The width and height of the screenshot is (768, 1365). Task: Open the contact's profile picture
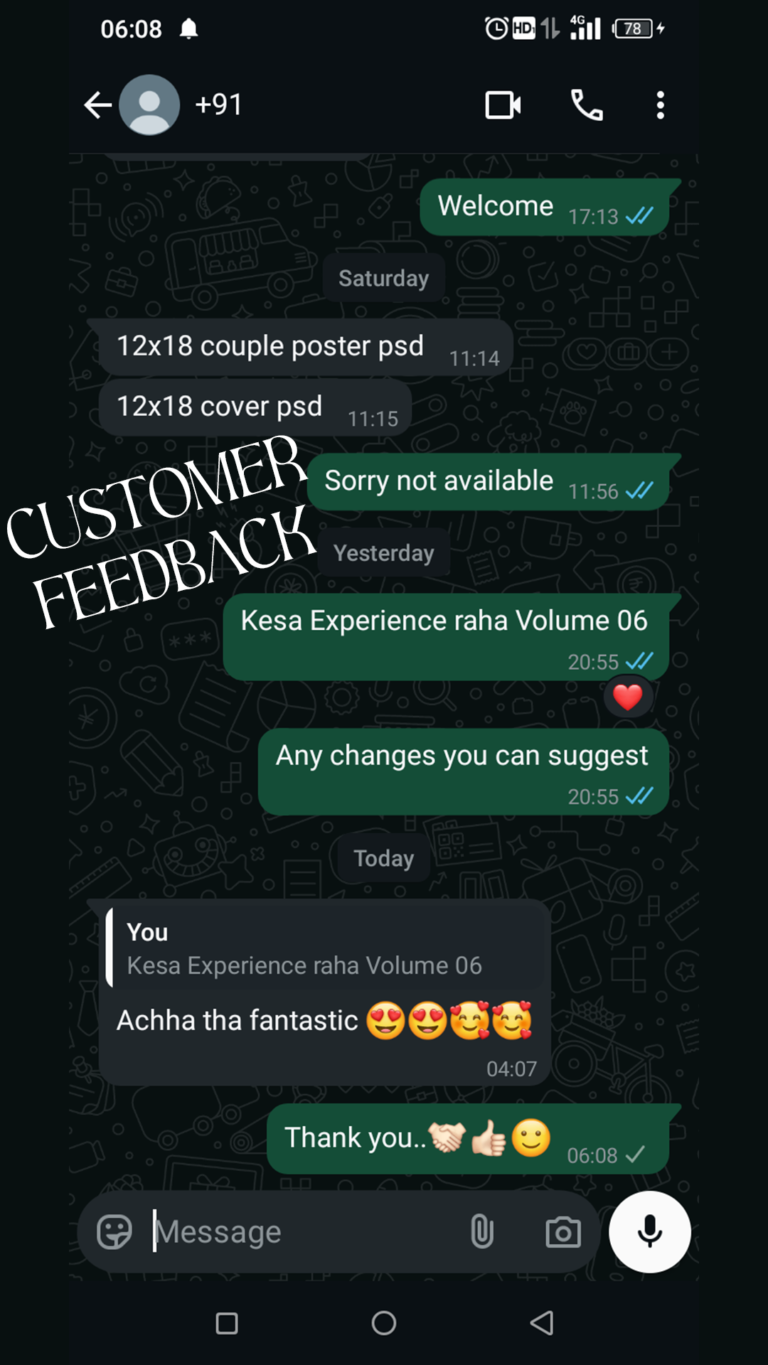pyautogui.click(x=149, y=105)
